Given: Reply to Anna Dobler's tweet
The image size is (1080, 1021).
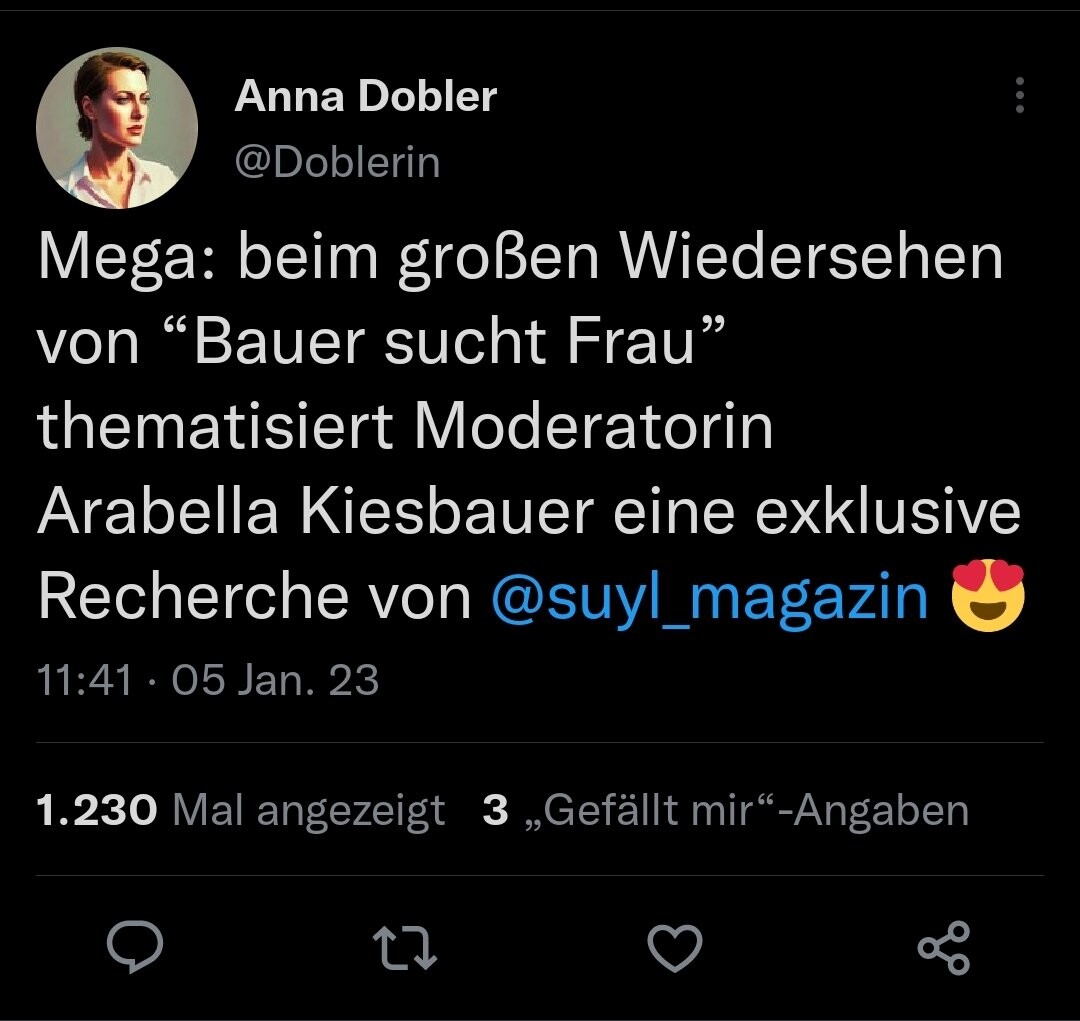Looking at the screenshot, I should pyautogui.click(x=136, y=947).
